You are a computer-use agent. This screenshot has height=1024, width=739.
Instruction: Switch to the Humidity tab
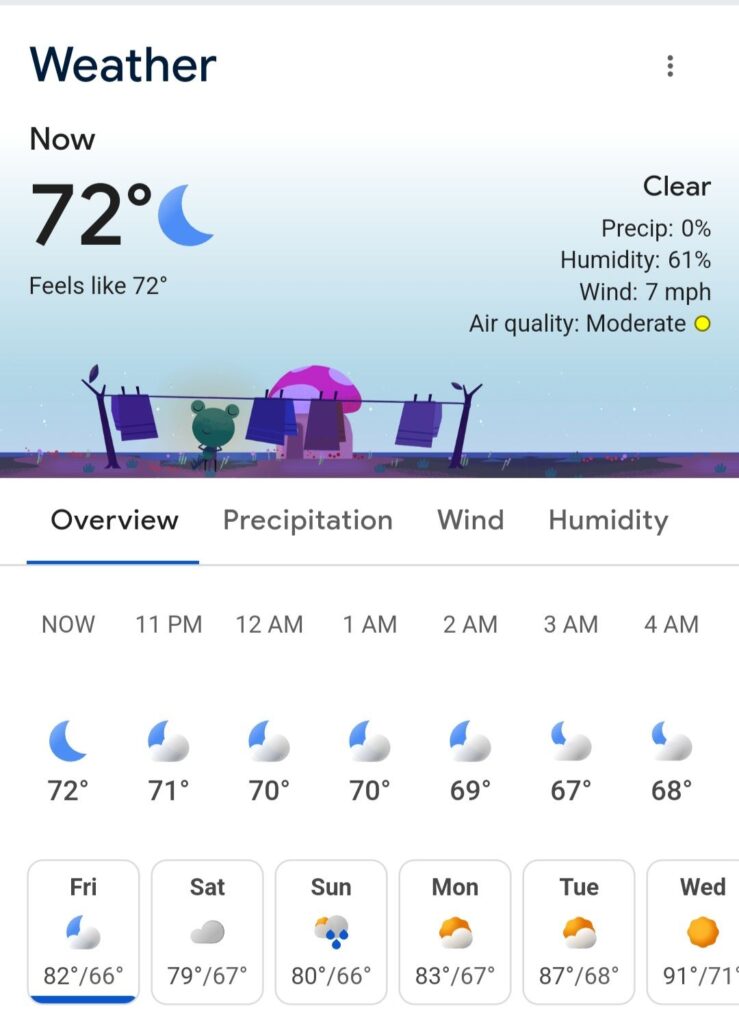pyautogui.click(x=607, y=520)
